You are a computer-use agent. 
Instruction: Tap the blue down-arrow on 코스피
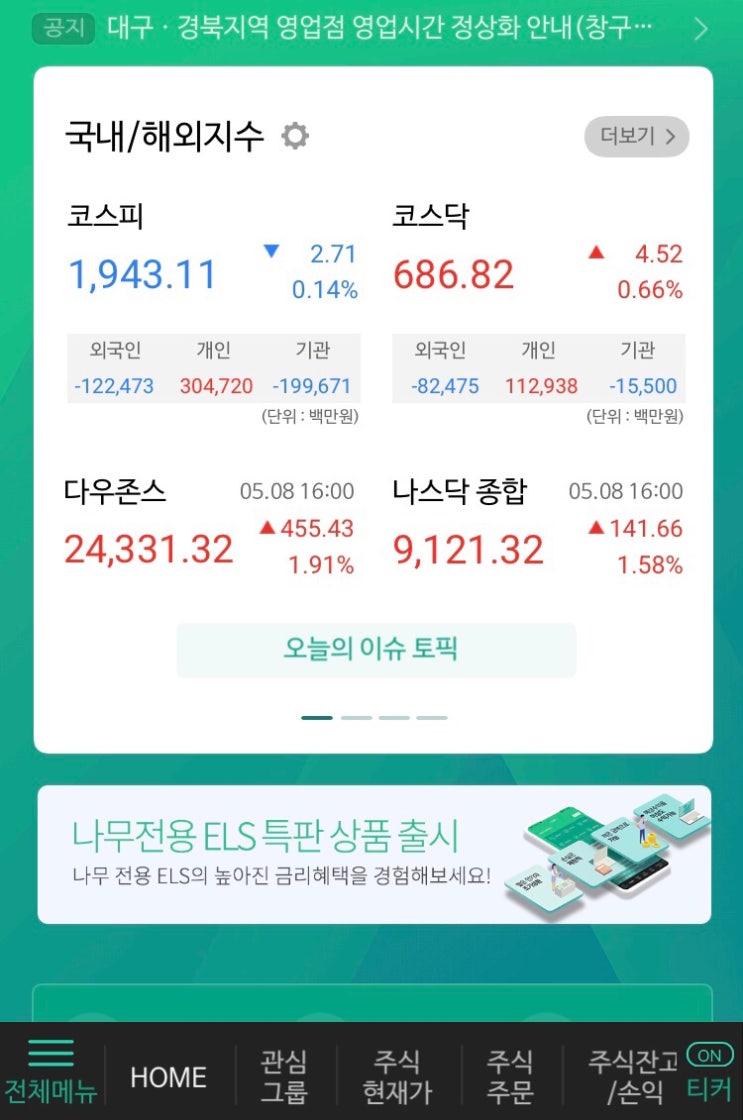(270, 253)
